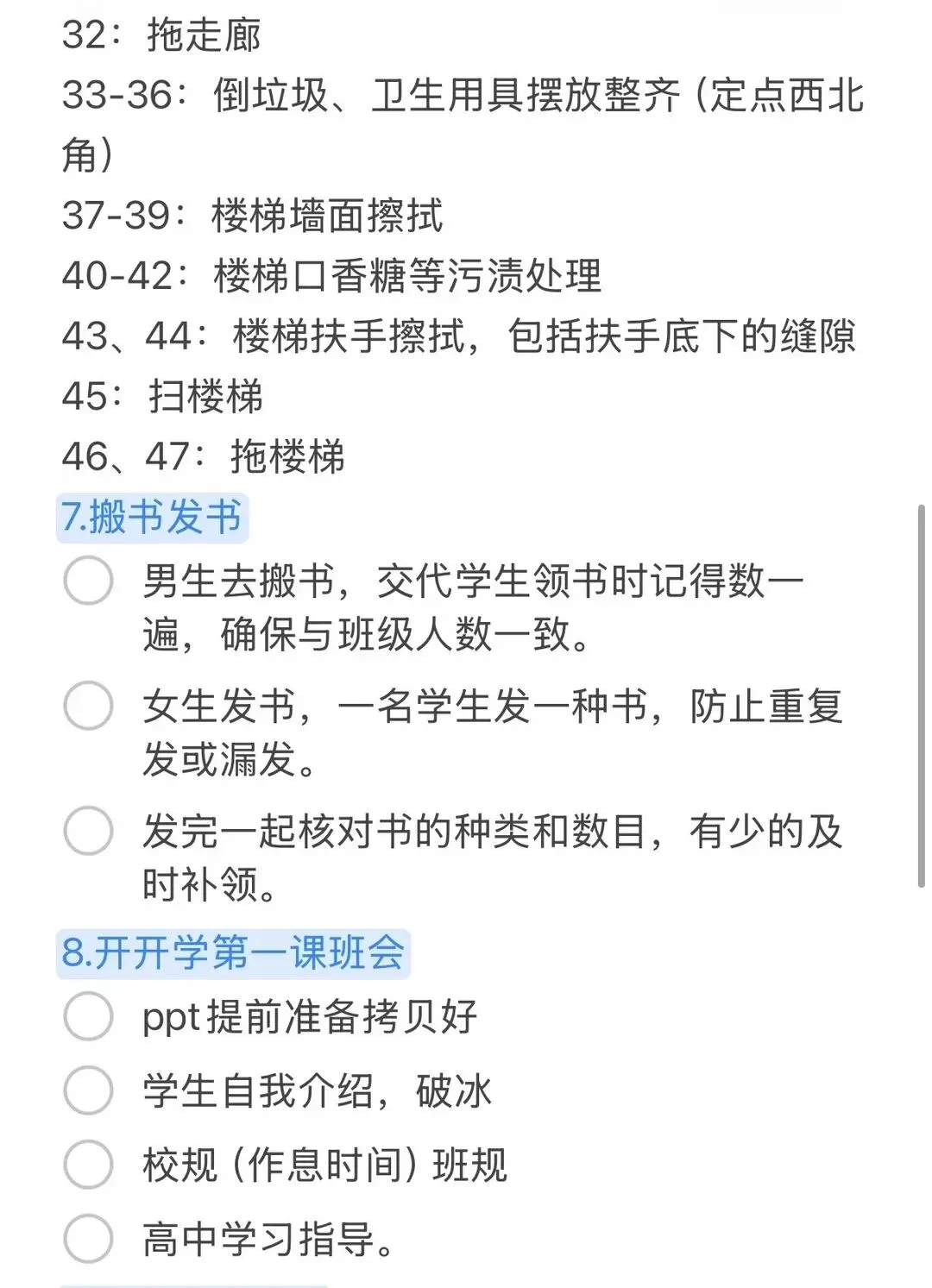Check off 高中学习指导 item

coord(88,1239)
